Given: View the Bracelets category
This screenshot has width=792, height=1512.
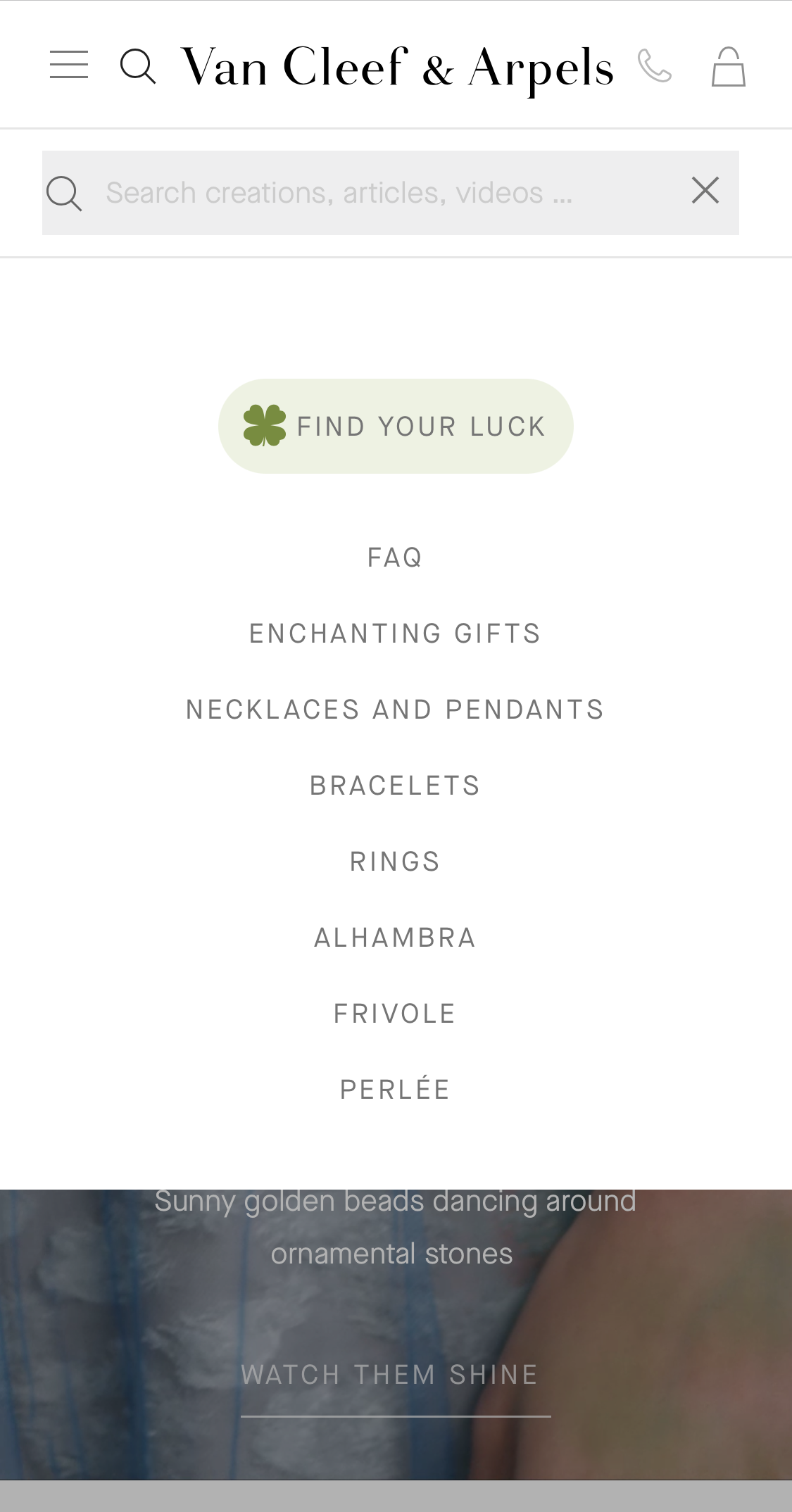Looking at the screenshot, I should click(395, 786).
